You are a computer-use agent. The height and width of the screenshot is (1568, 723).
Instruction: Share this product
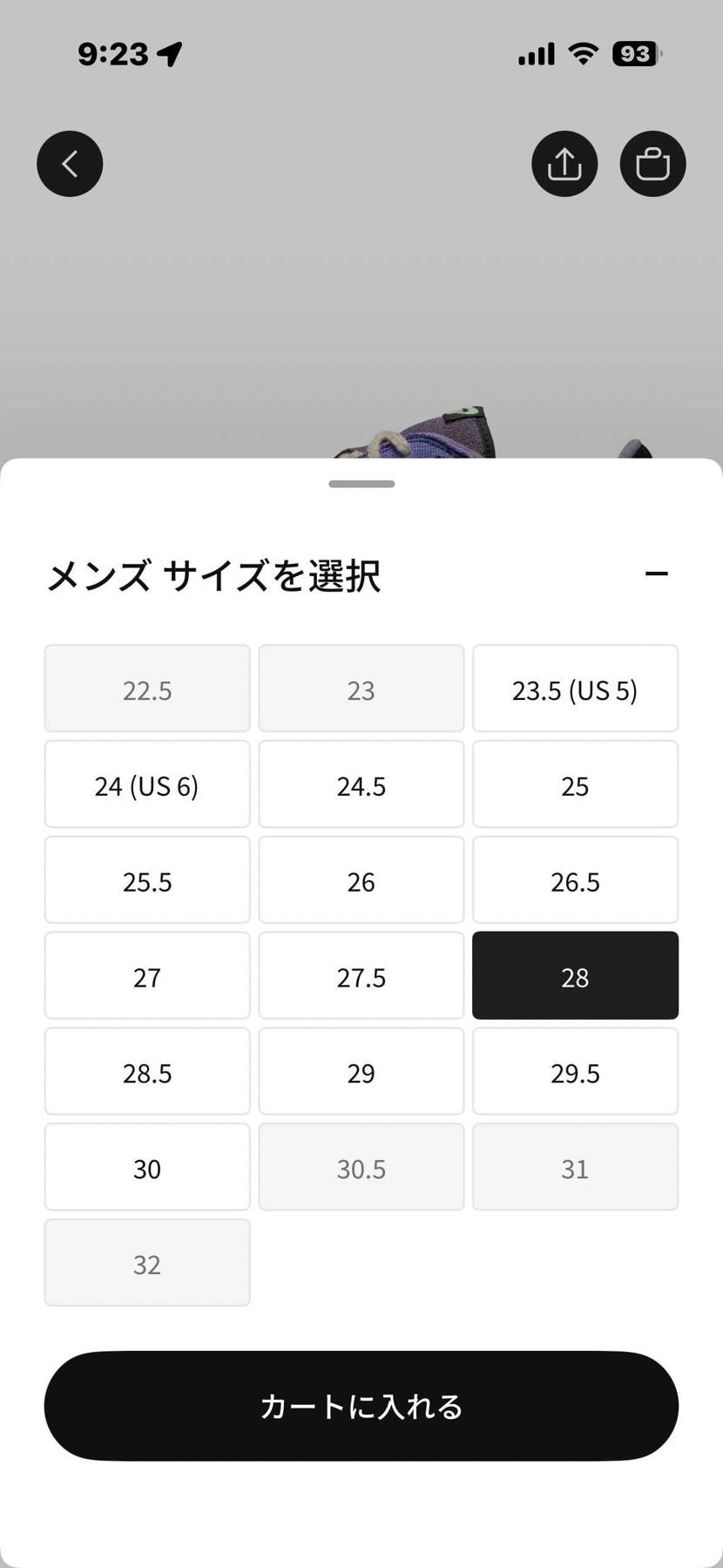pyautogui.click(x=564, y=164)
